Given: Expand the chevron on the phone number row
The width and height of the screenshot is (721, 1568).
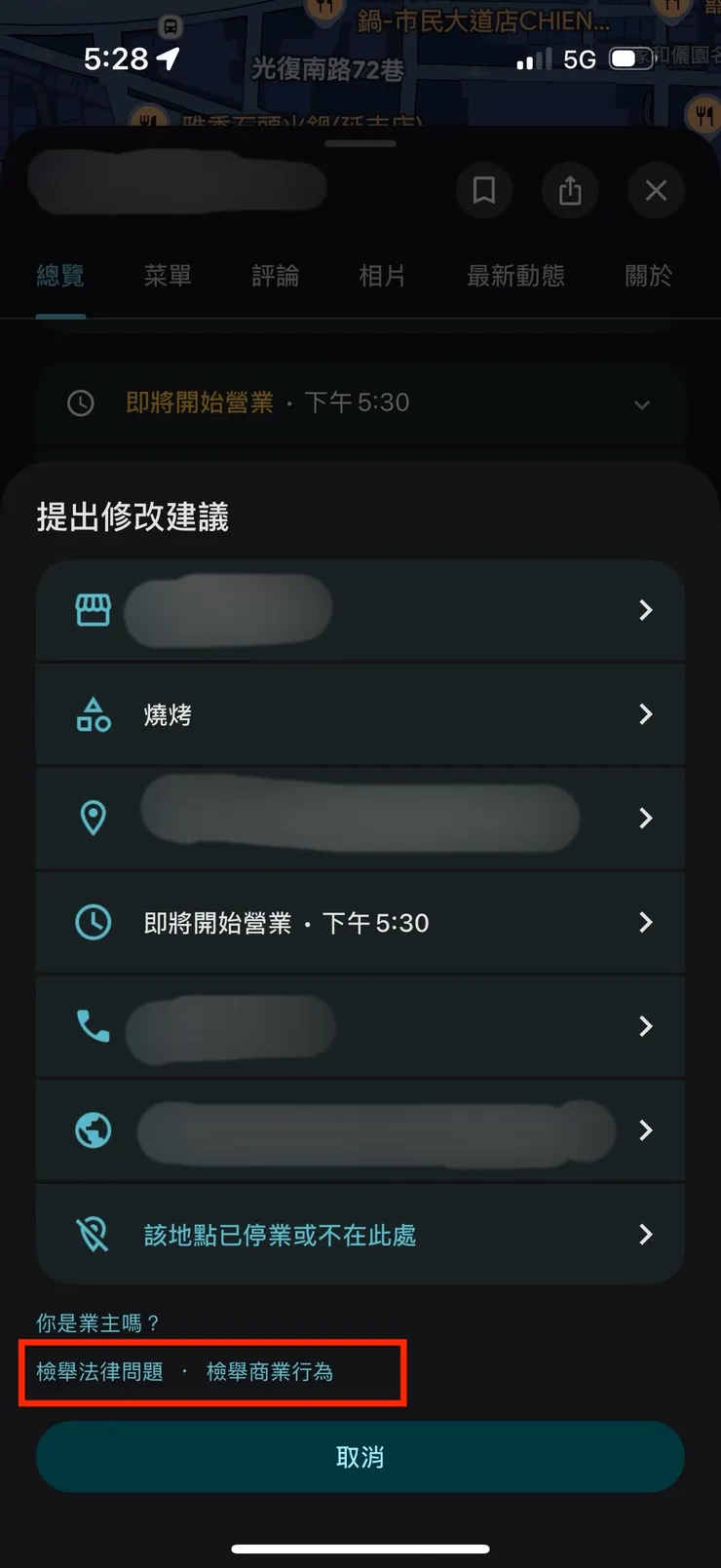Looking at the screenshot, I should click(x=645, y=1026).
